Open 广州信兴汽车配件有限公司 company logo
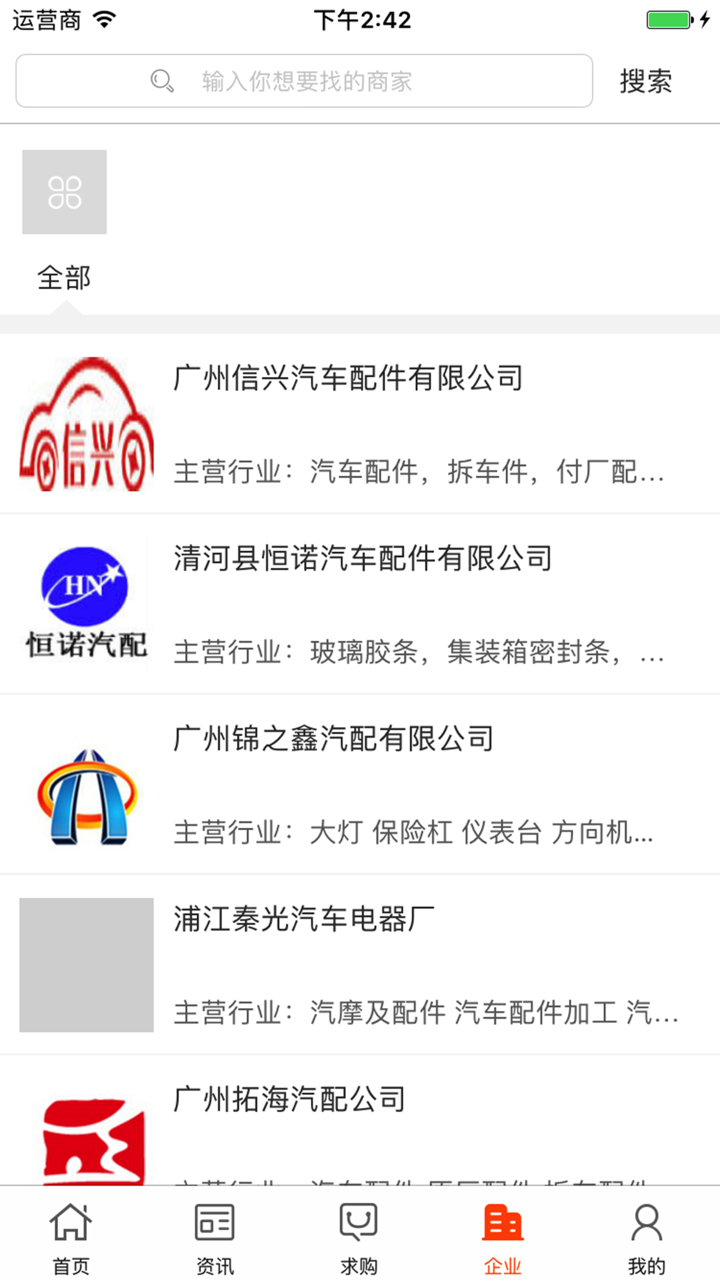This screenshot has width=720, height=1280. pos(86,422)
